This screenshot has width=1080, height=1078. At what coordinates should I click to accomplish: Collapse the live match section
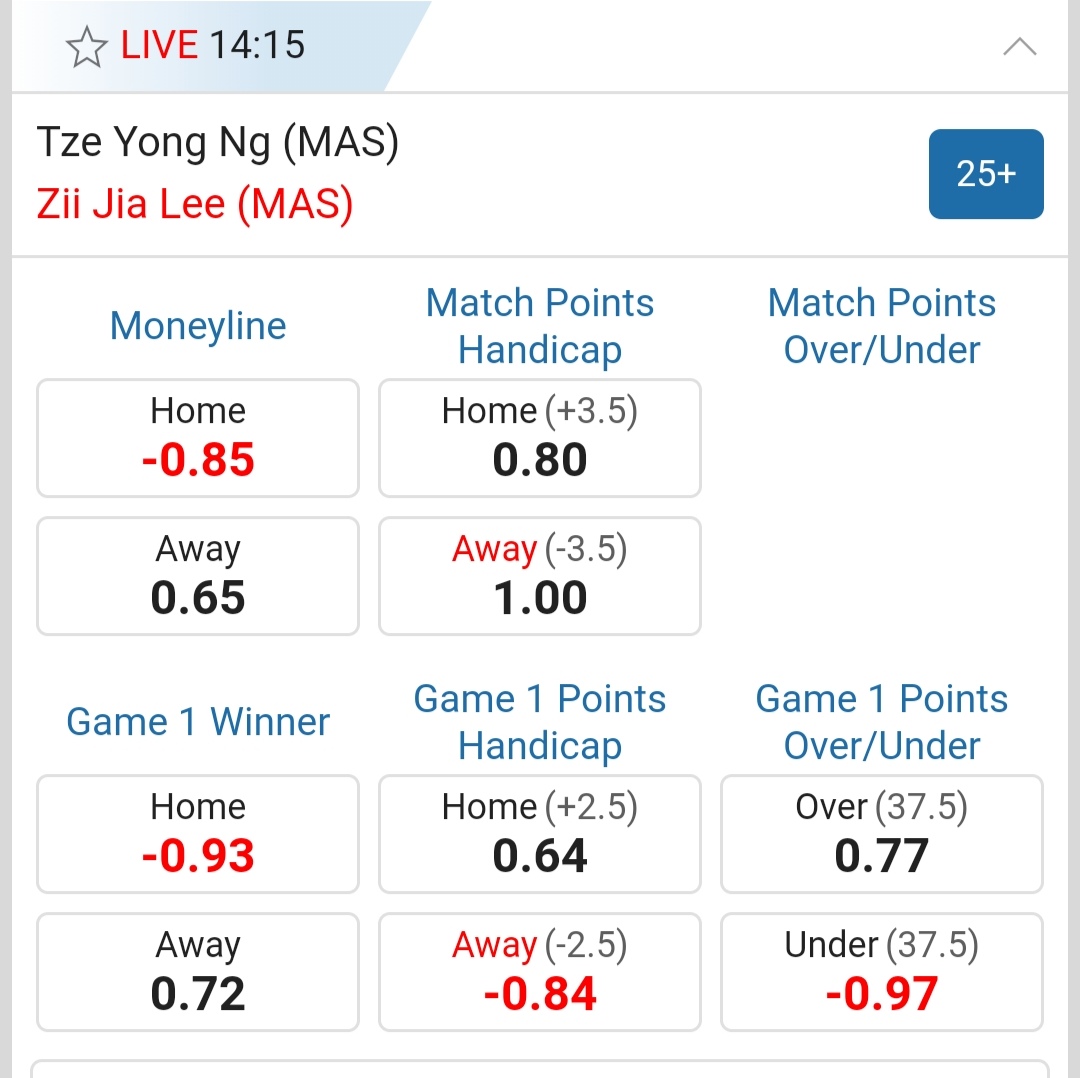coord(1019,47)
